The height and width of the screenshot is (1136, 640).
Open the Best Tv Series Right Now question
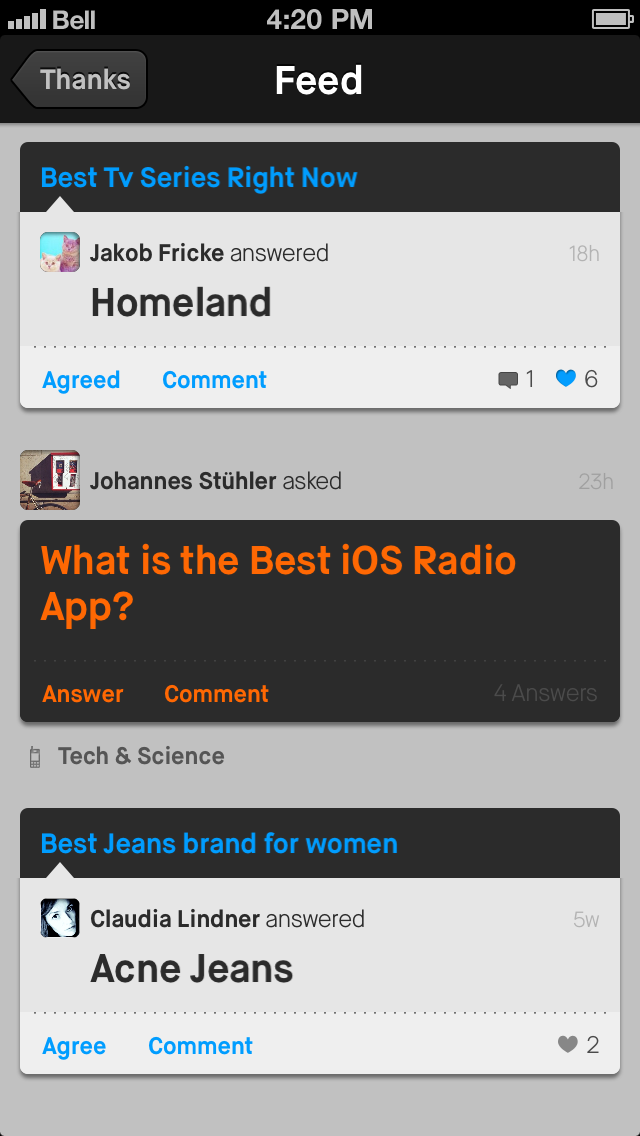coord(199,178)
